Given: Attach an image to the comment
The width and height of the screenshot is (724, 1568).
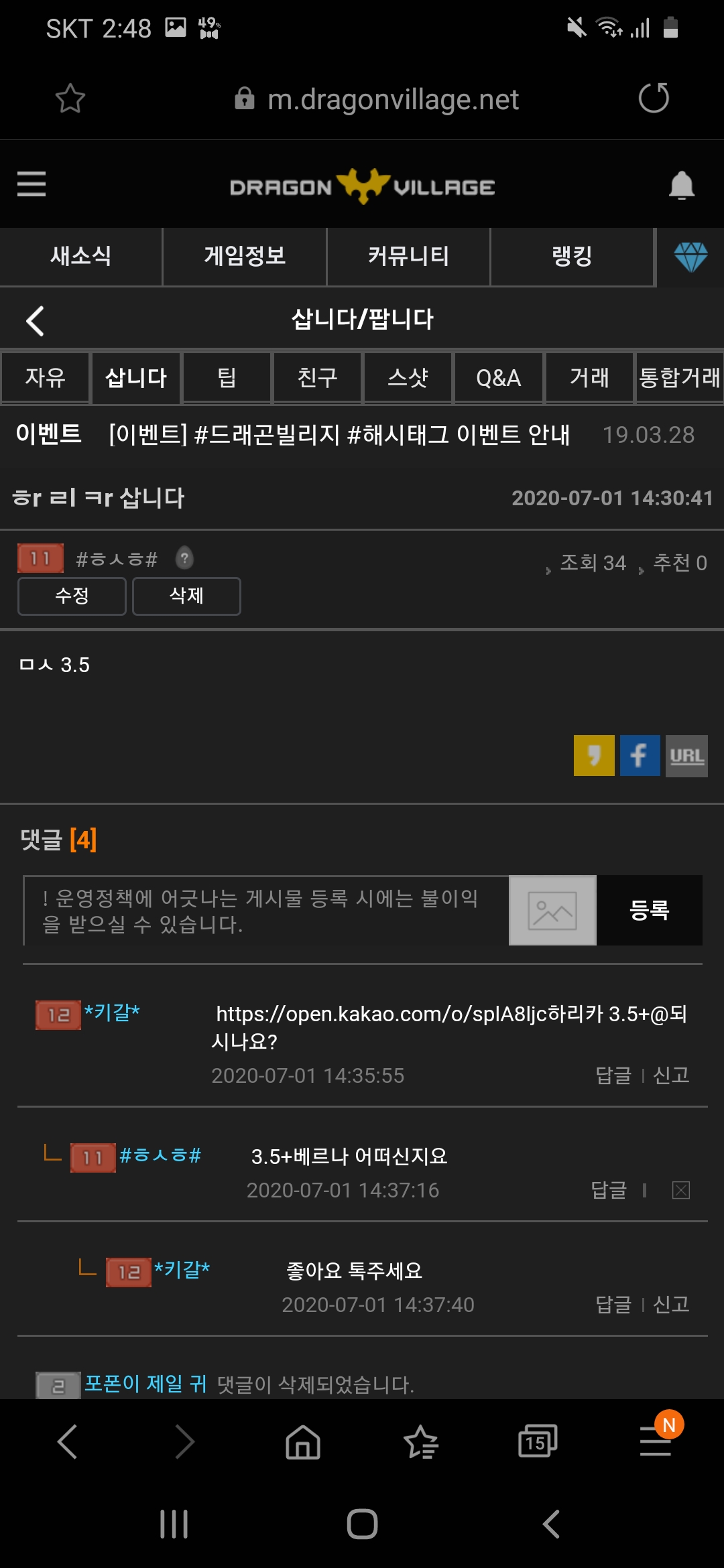Looking at the screenshot, I should point(552,911).
